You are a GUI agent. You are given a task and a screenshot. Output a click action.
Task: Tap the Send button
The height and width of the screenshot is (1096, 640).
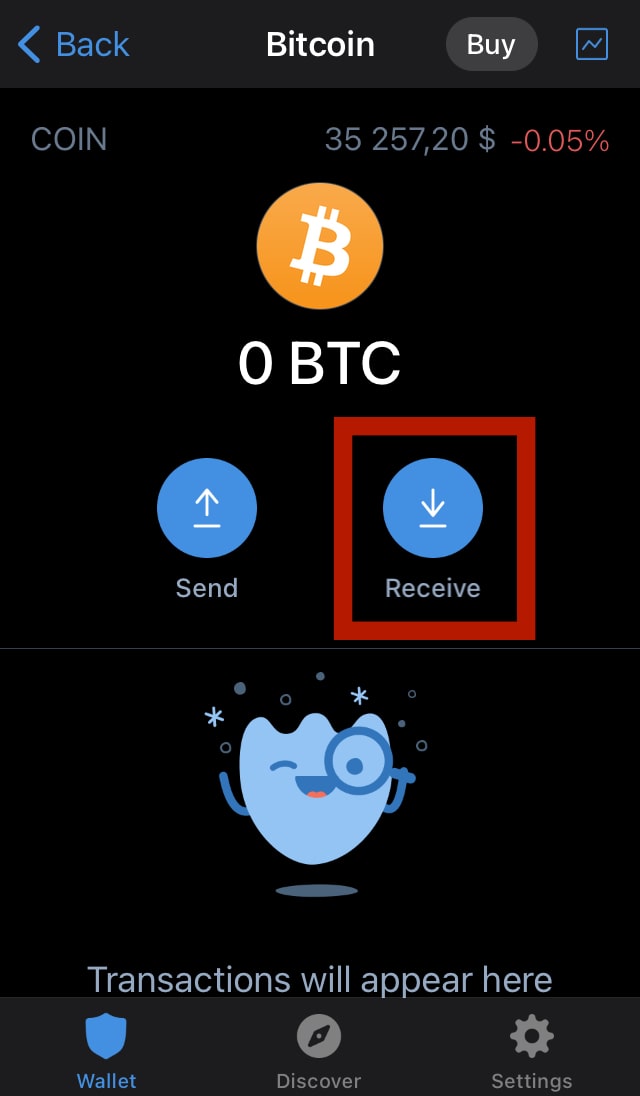click(x=207, y=510)
